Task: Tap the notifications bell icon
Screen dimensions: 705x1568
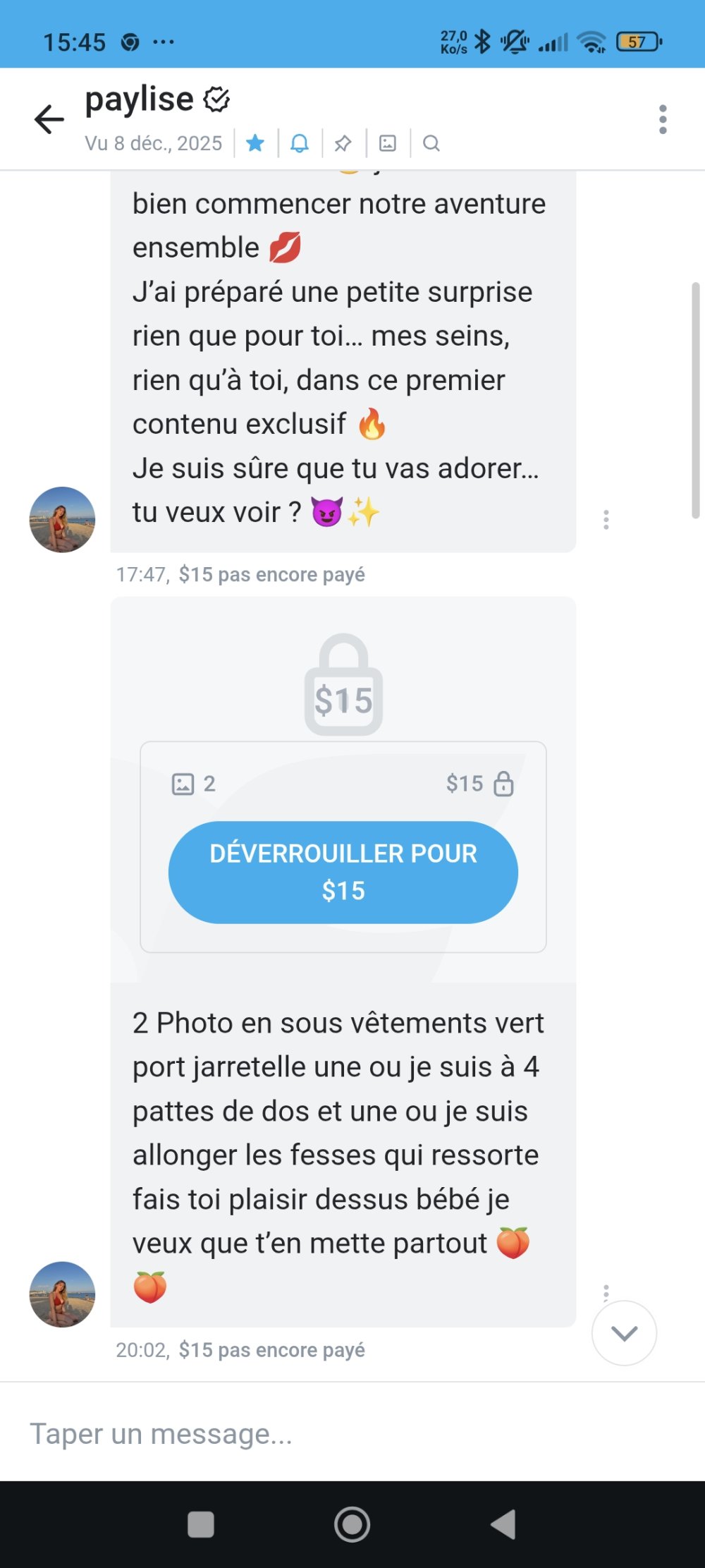Action: 300,143
